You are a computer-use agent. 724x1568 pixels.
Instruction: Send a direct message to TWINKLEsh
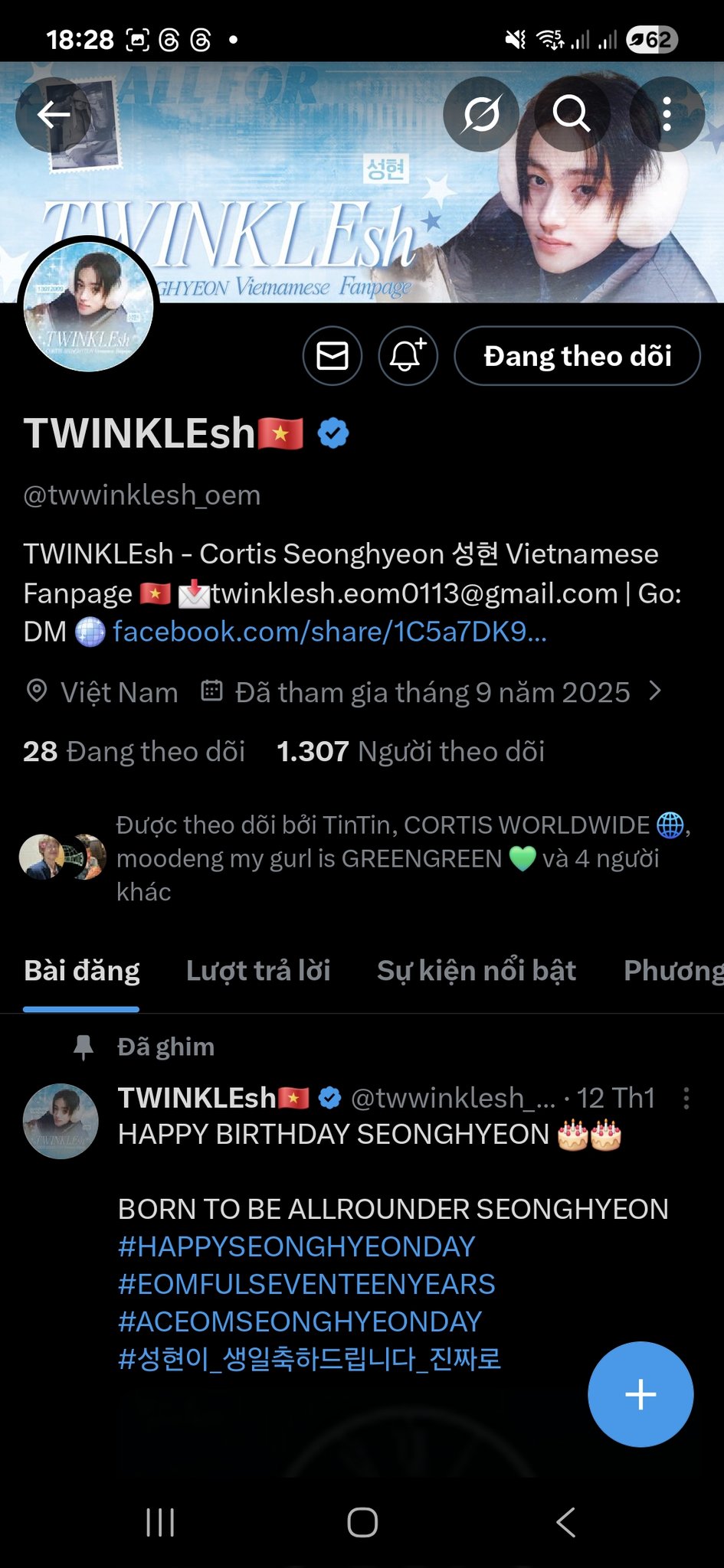coord(333,356)
